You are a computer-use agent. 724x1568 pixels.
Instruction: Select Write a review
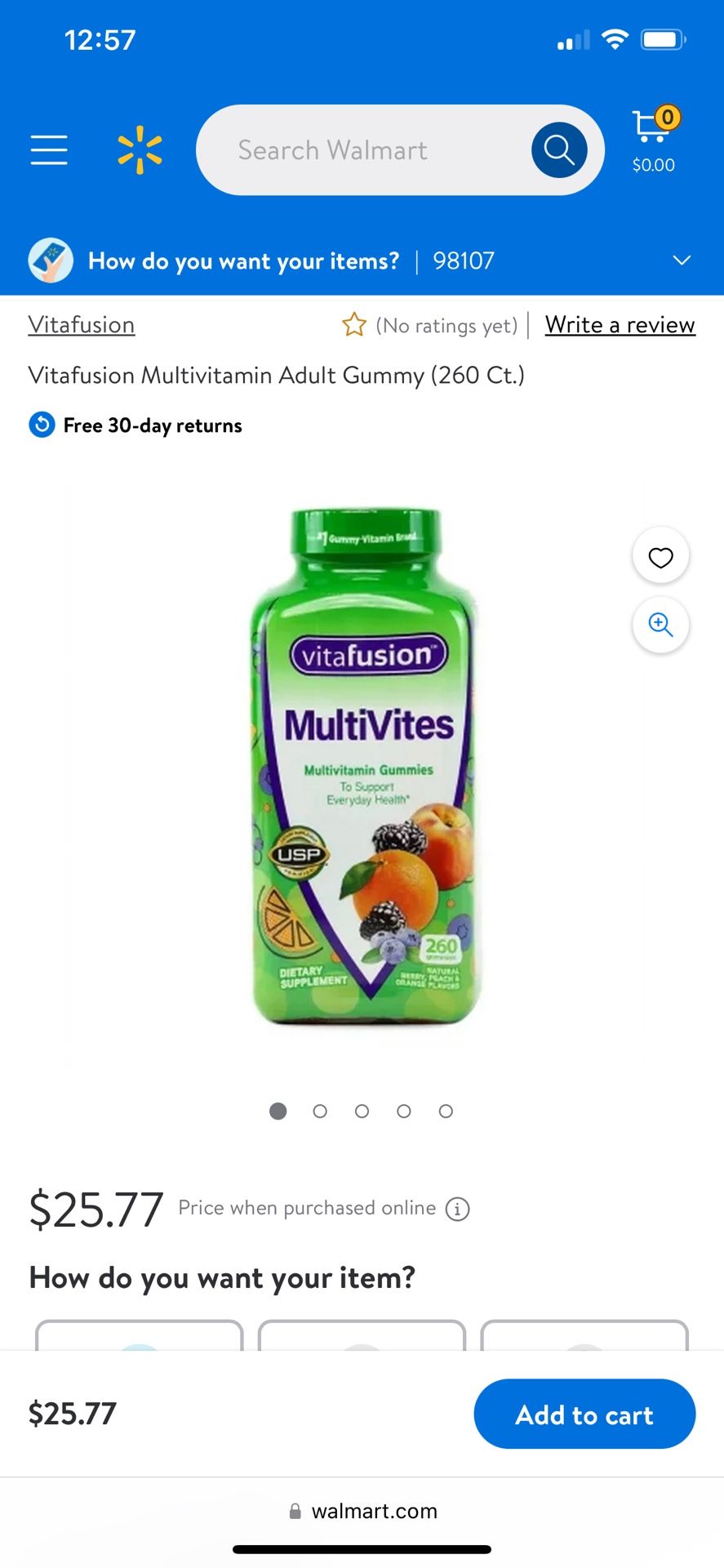point(620,325)
